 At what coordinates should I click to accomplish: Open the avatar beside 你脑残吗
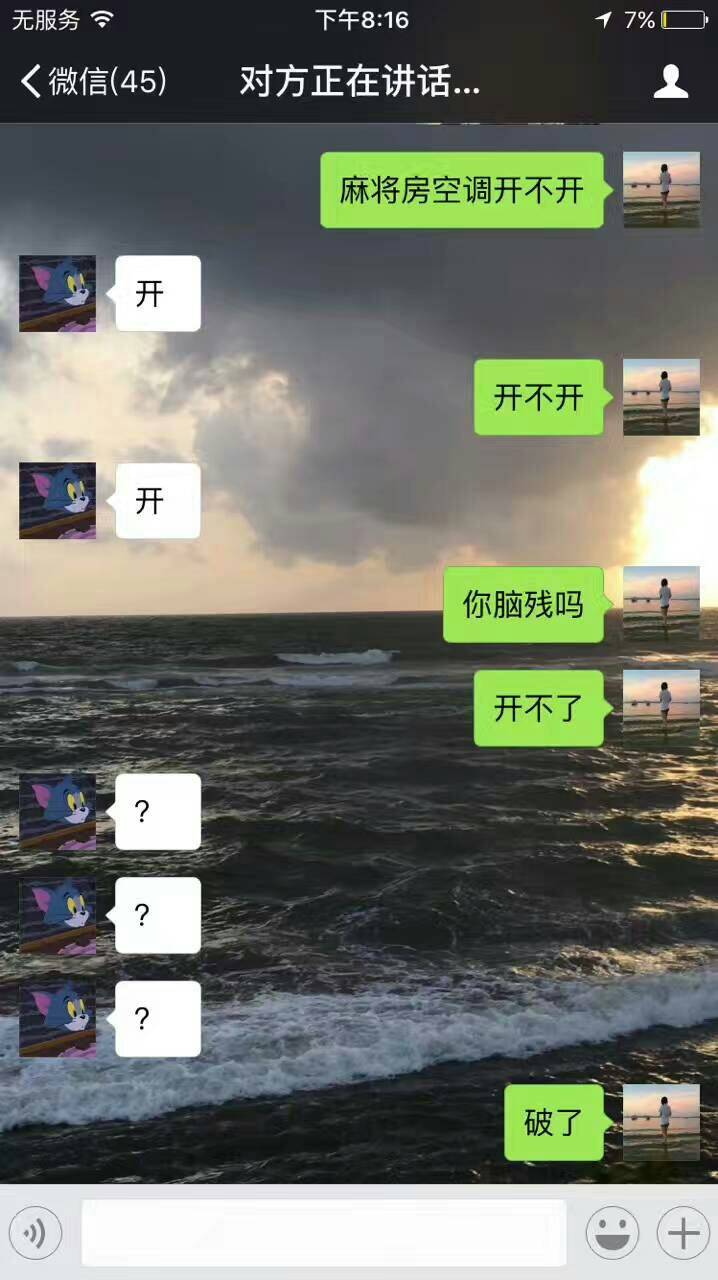coord(661,604)
